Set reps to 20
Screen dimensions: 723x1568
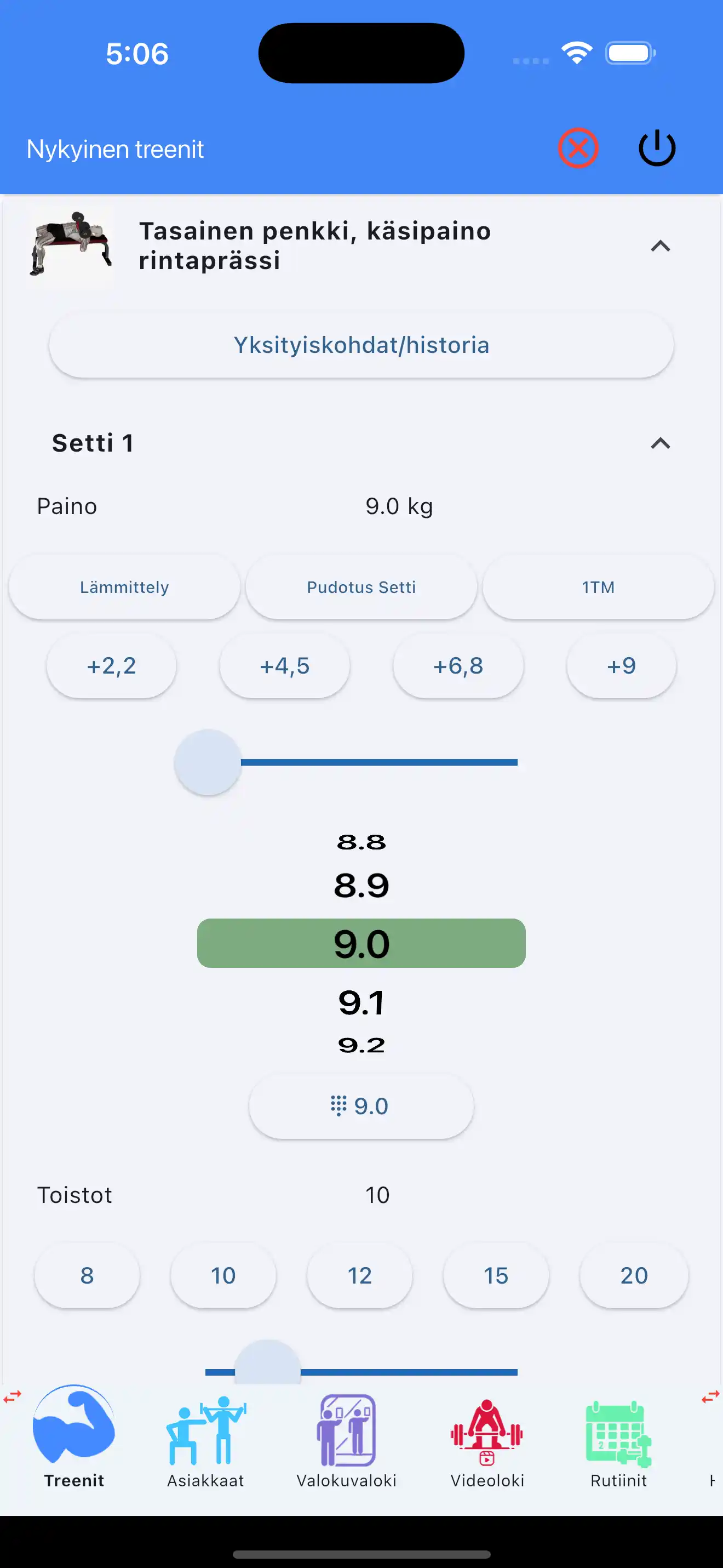point(634,1275)
